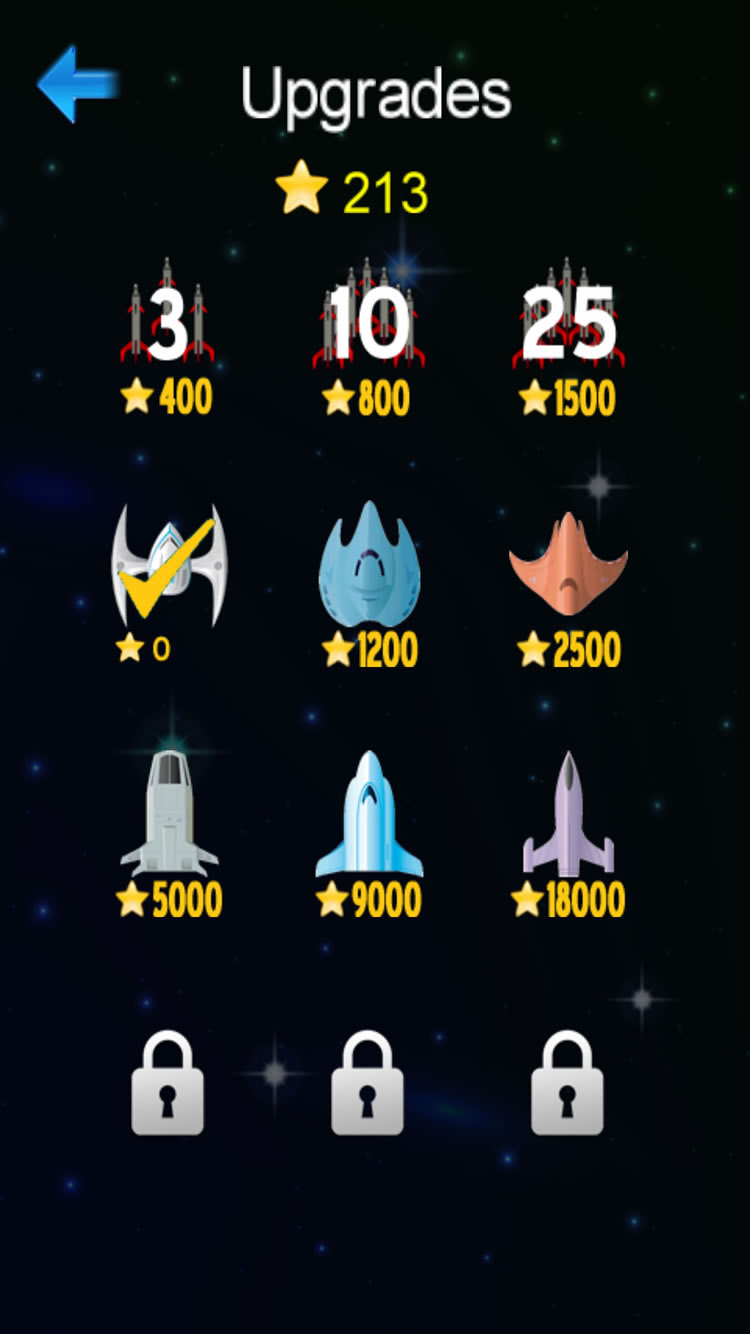Pick the orange ship priced at 2500
This screenshot has height=1334, width=750.
tap(568, 565)
